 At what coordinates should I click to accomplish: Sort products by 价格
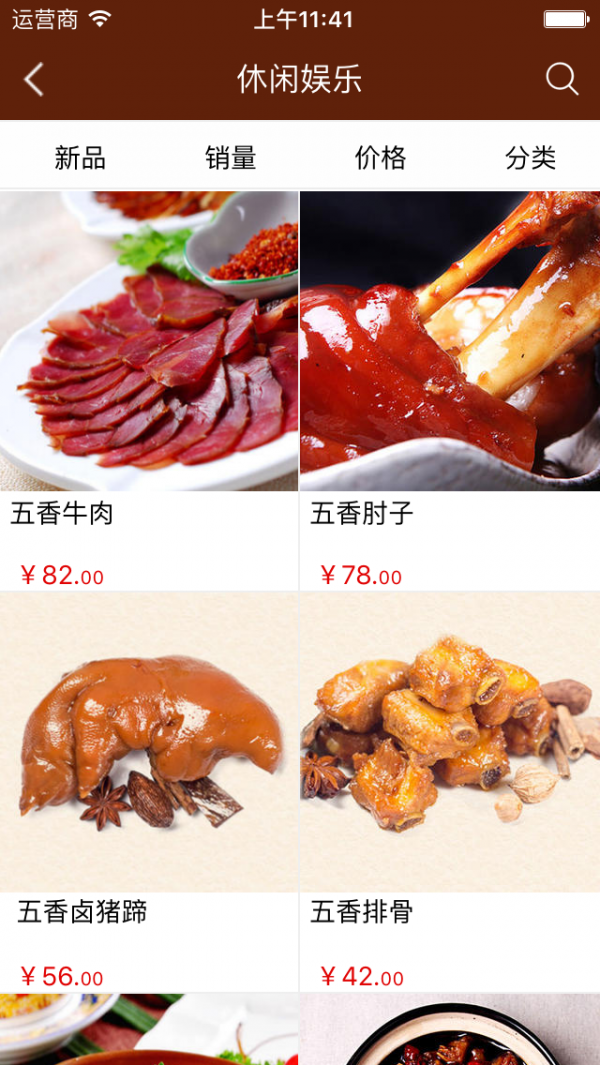[380, 157]
